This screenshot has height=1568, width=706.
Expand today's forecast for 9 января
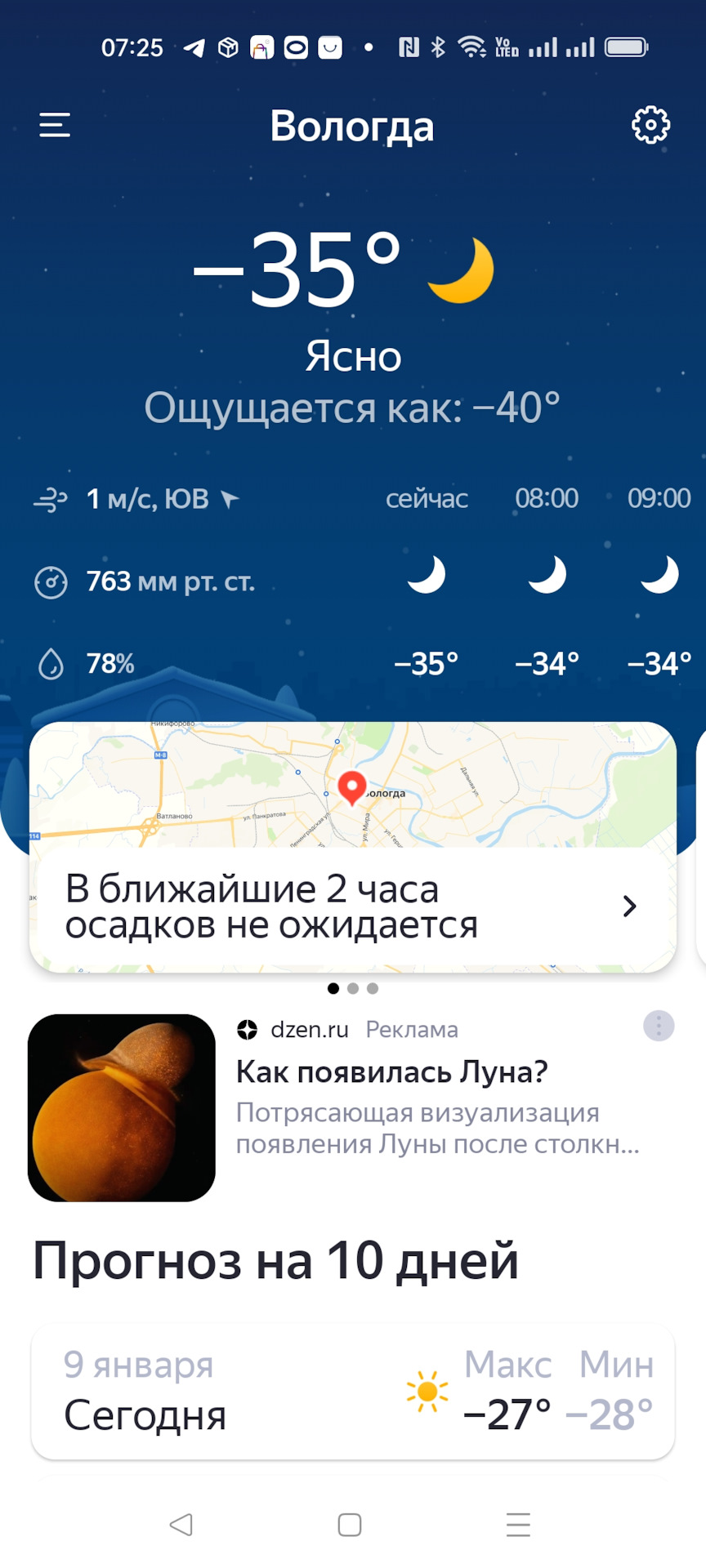coord(352,1391)
